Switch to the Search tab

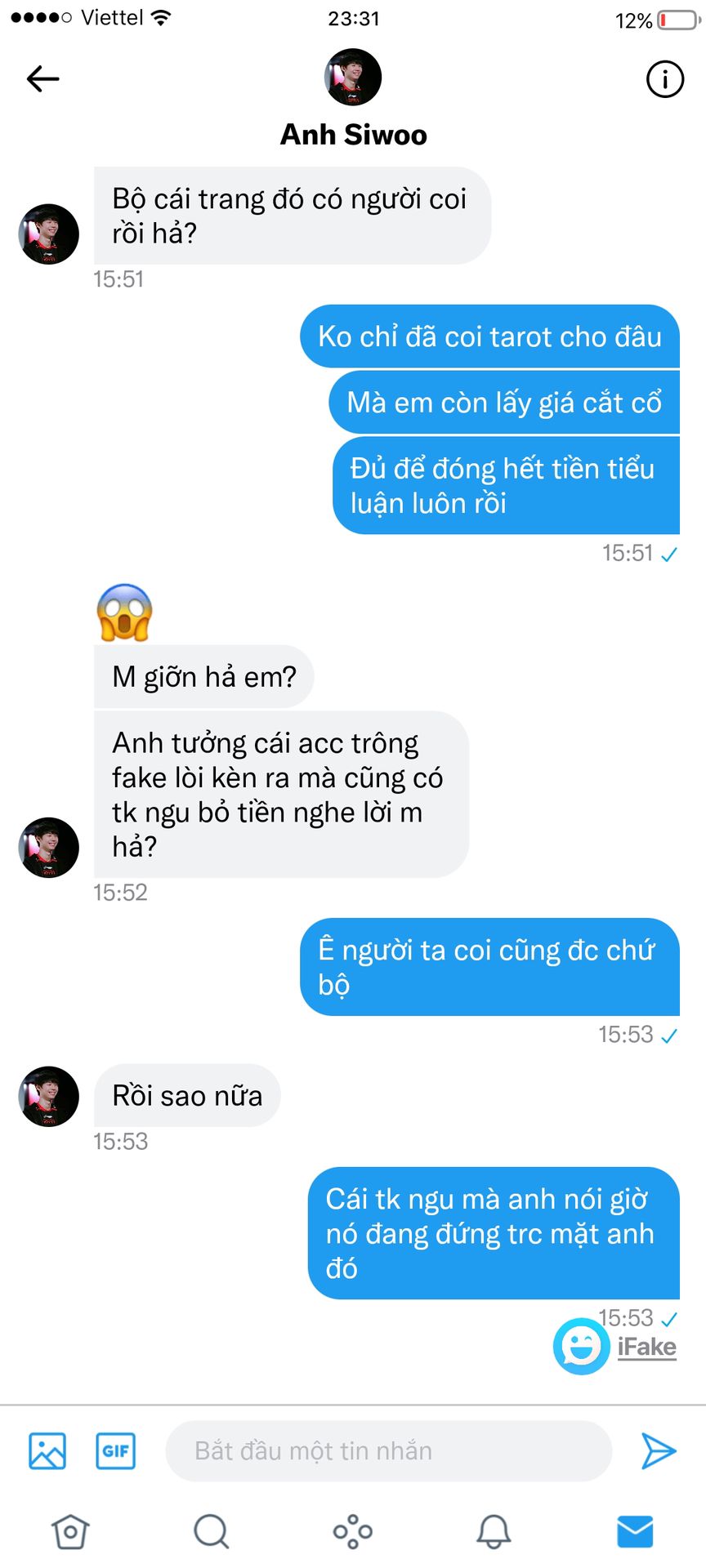[212, 1531]
